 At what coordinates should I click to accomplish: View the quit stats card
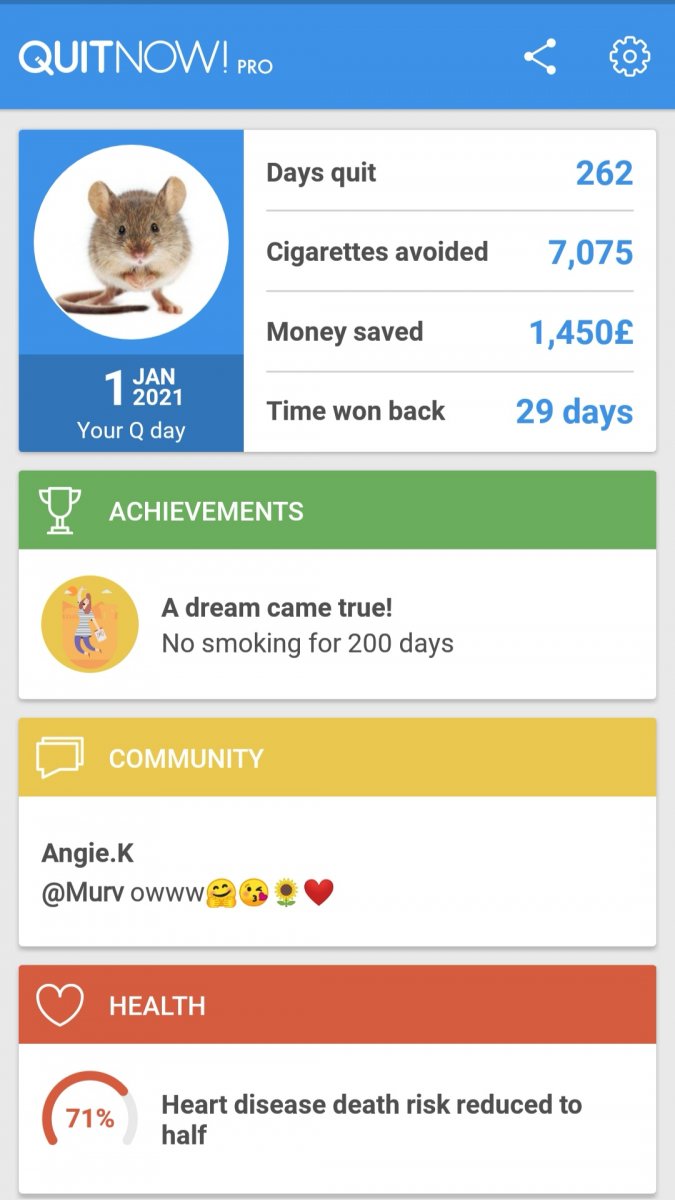449,291
